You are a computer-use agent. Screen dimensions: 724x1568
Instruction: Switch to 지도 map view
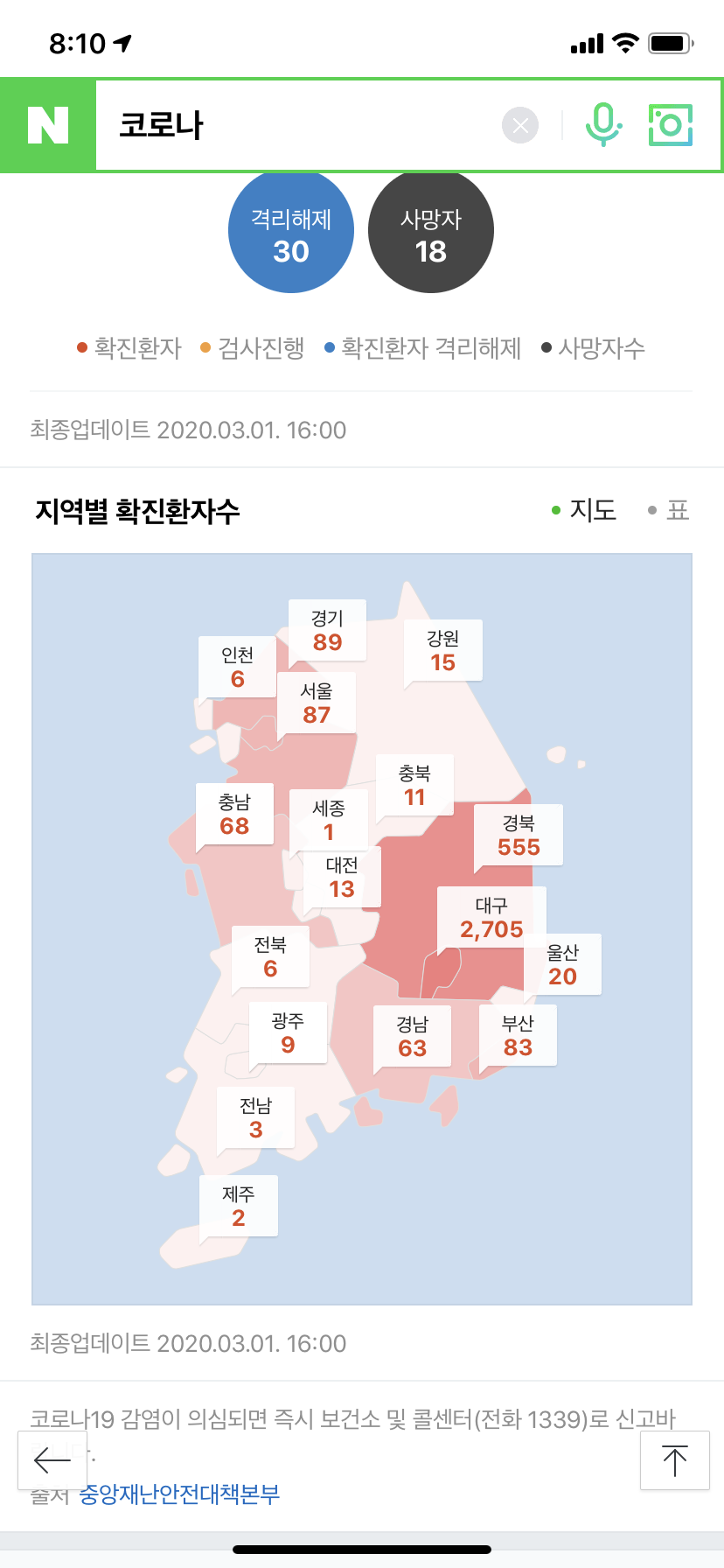585,510
